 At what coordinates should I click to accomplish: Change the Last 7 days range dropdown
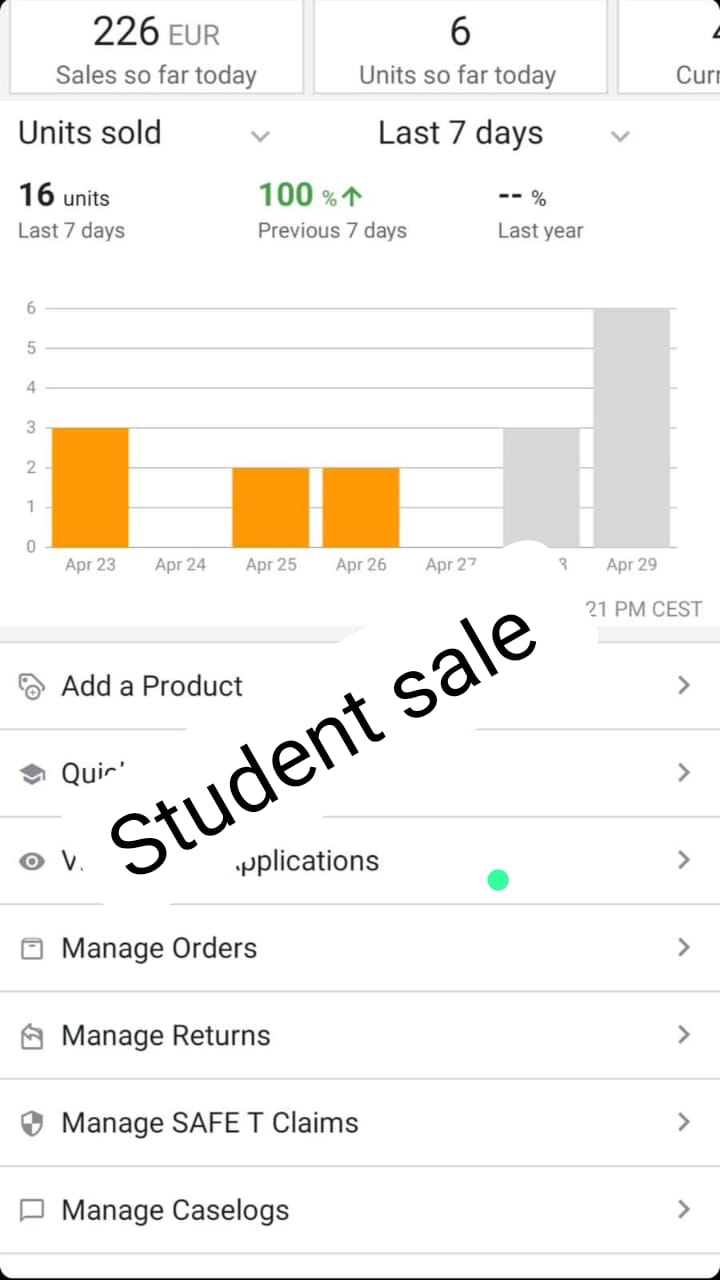click(x=504, y=134)
